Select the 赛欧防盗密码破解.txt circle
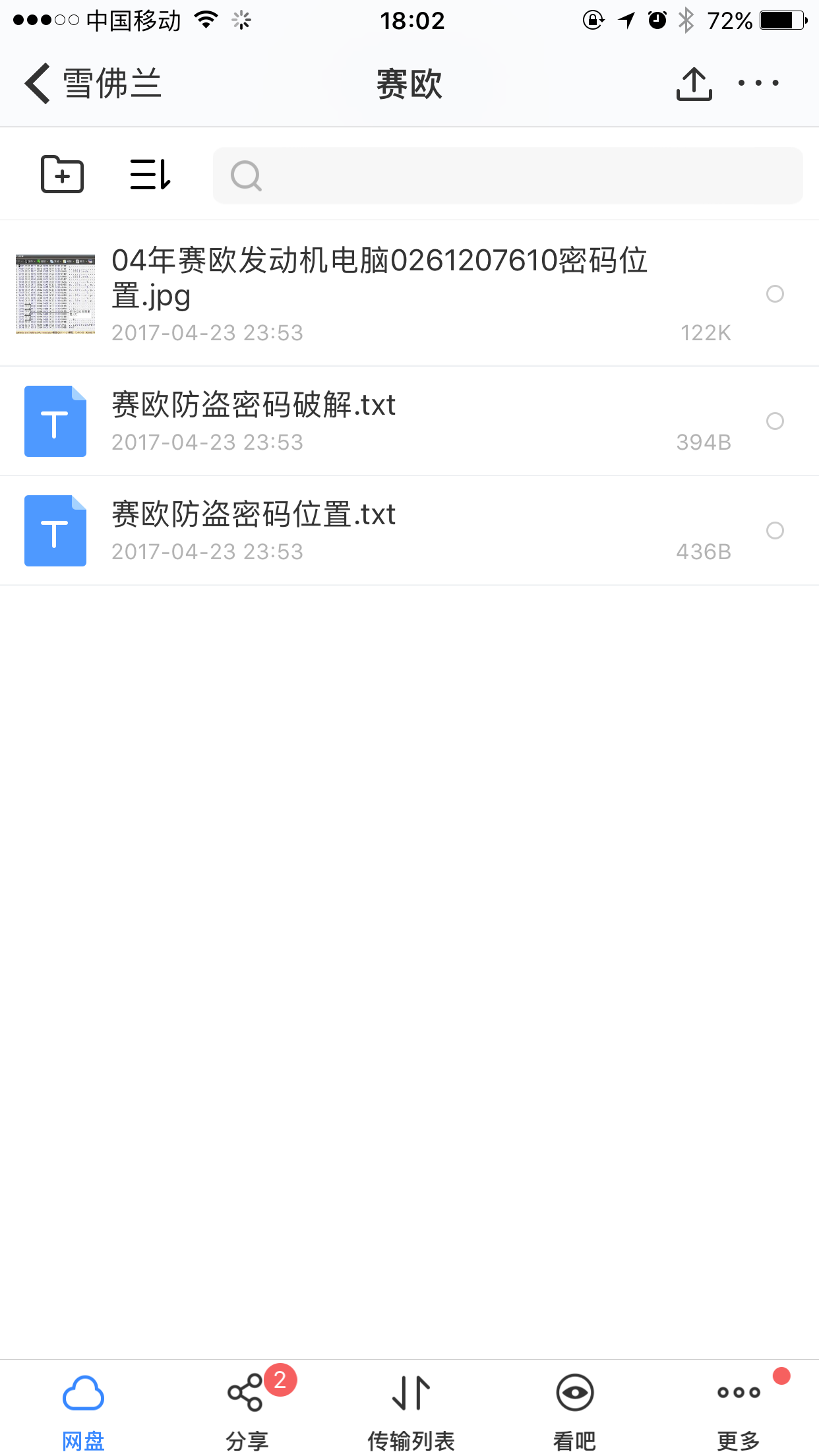This screenshot has width=819, height=1456. (x=775, y=421)
